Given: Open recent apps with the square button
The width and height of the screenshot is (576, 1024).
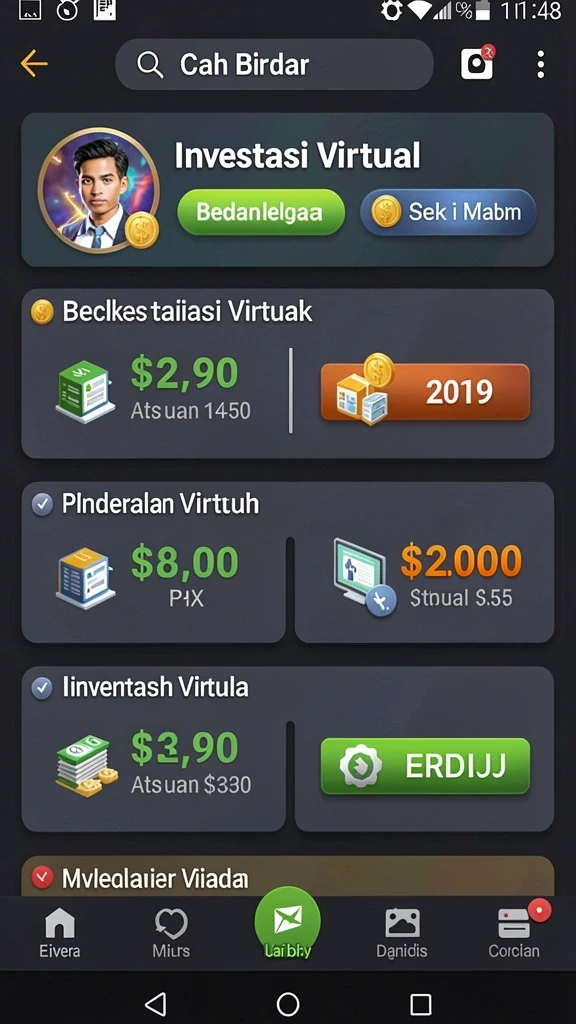Looking at the screenshot, I should pos(421,1004).
